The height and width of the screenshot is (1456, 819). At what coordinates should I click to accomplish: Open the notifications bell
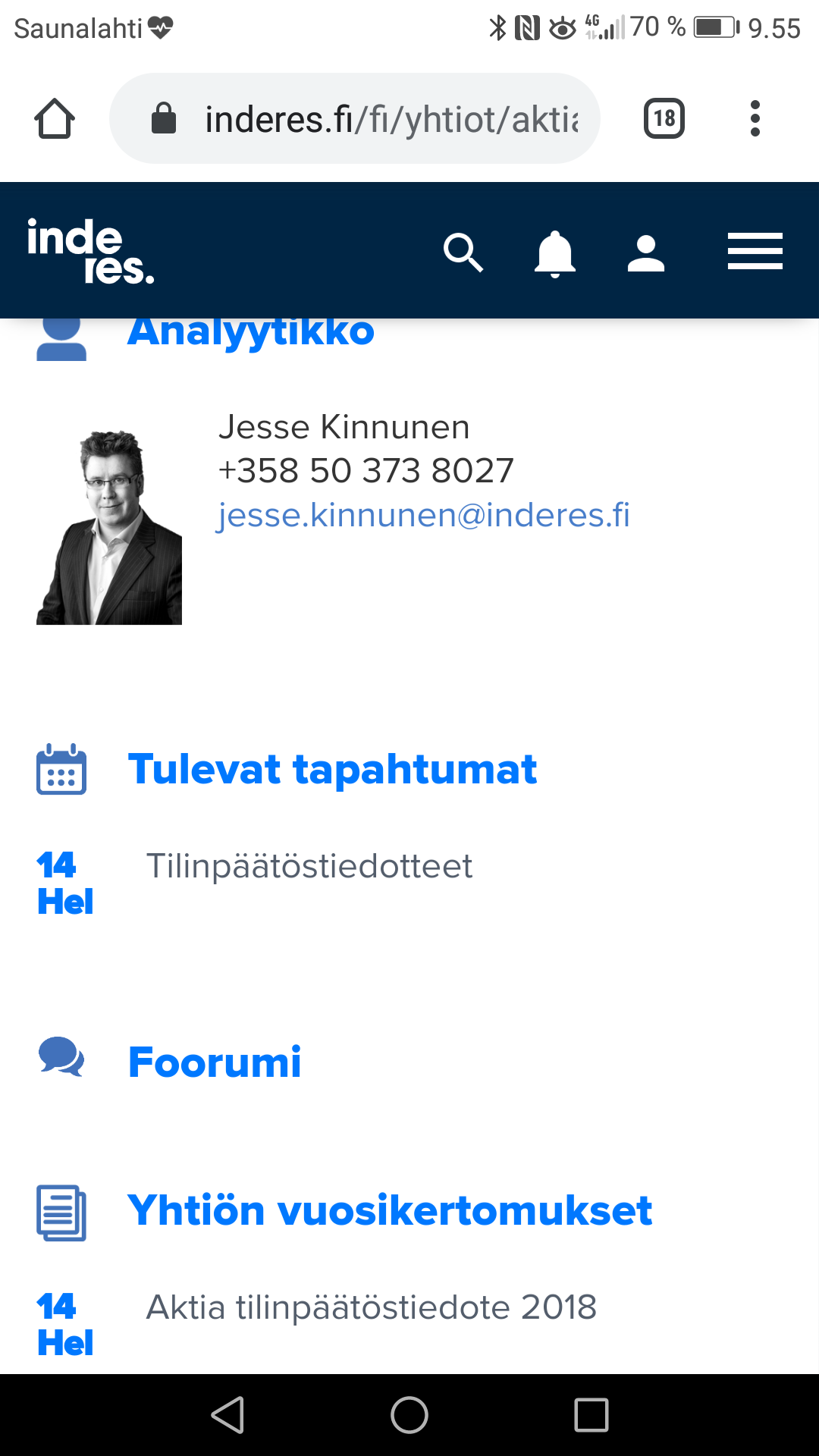point(555,253)
